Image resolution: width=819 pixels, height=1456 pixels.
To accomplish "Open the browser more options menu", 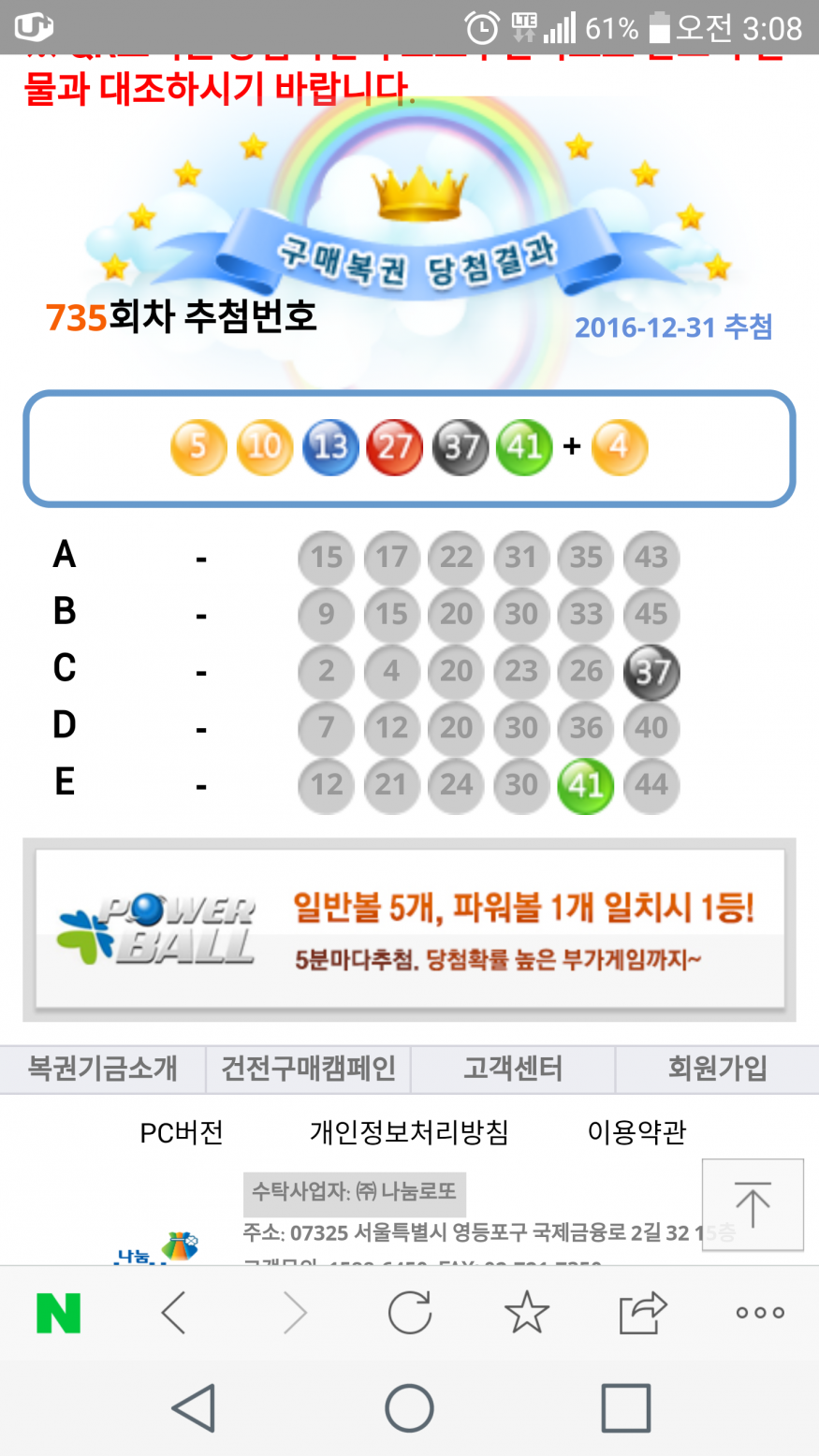I will click(760, 1313).
